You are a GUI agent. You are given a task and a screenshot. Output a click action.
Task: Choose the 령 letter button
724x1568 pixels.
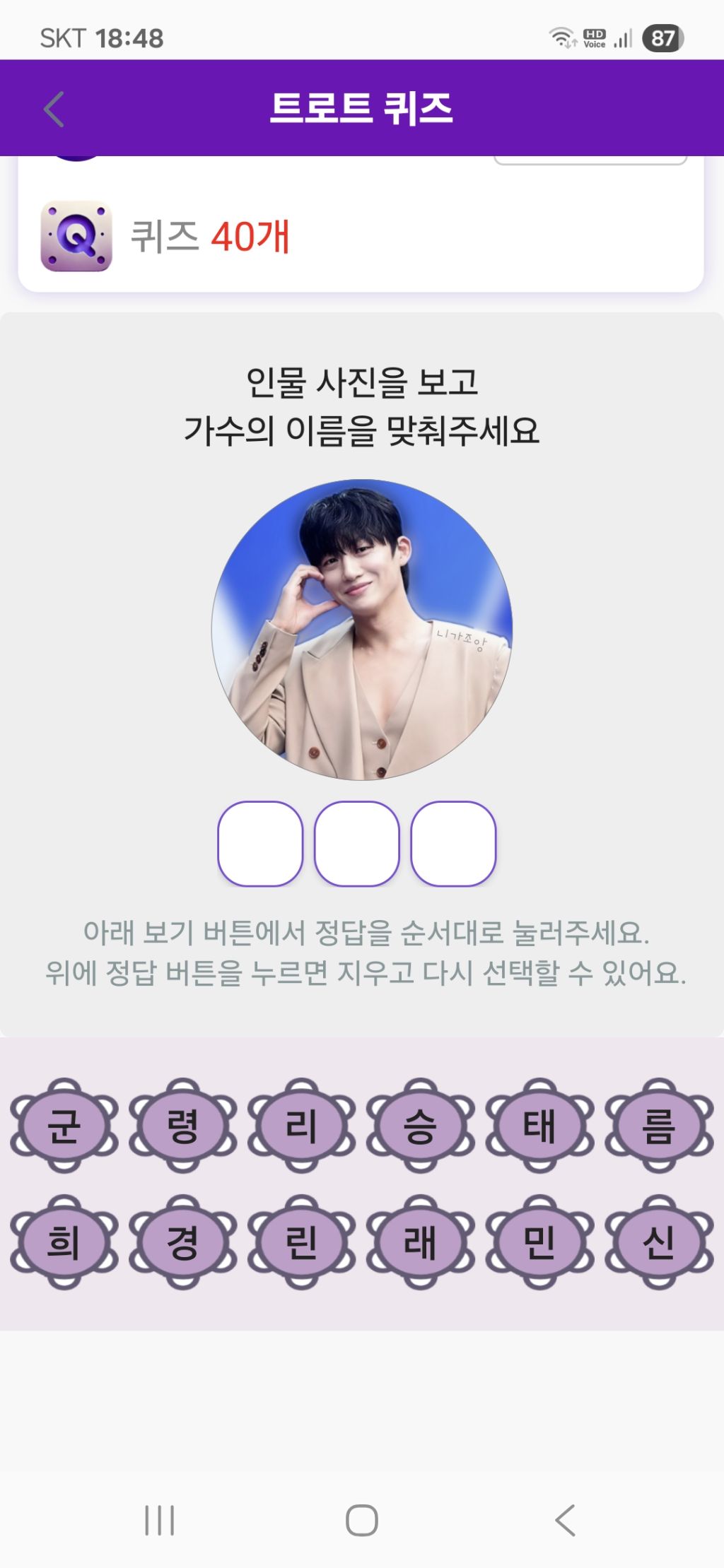pos(182,1126)
